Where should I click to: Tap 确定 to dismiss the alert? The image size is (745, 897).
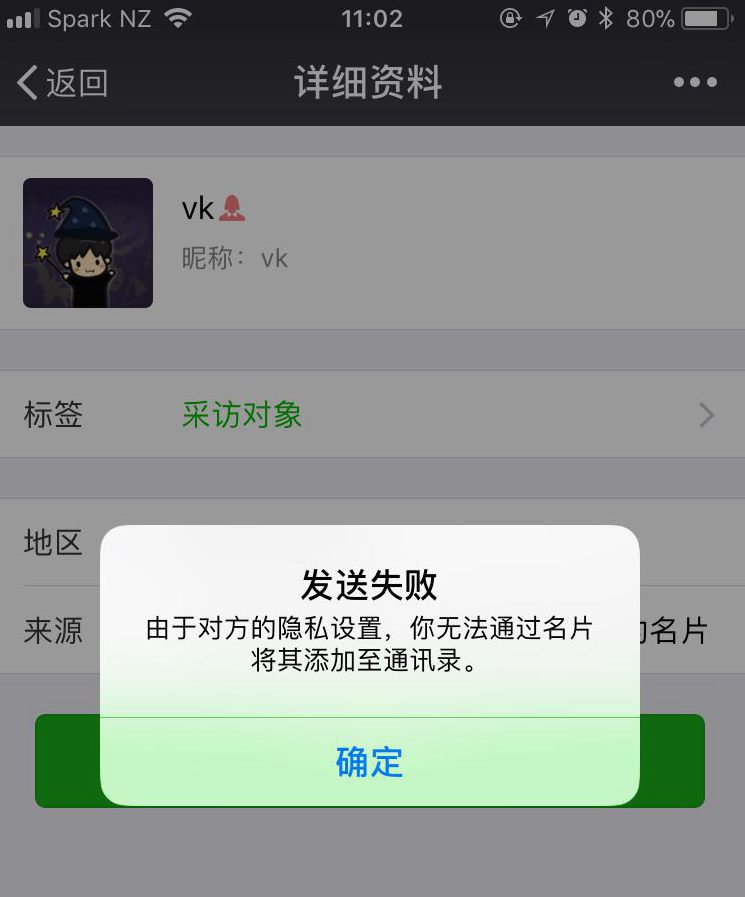point(369,762)
